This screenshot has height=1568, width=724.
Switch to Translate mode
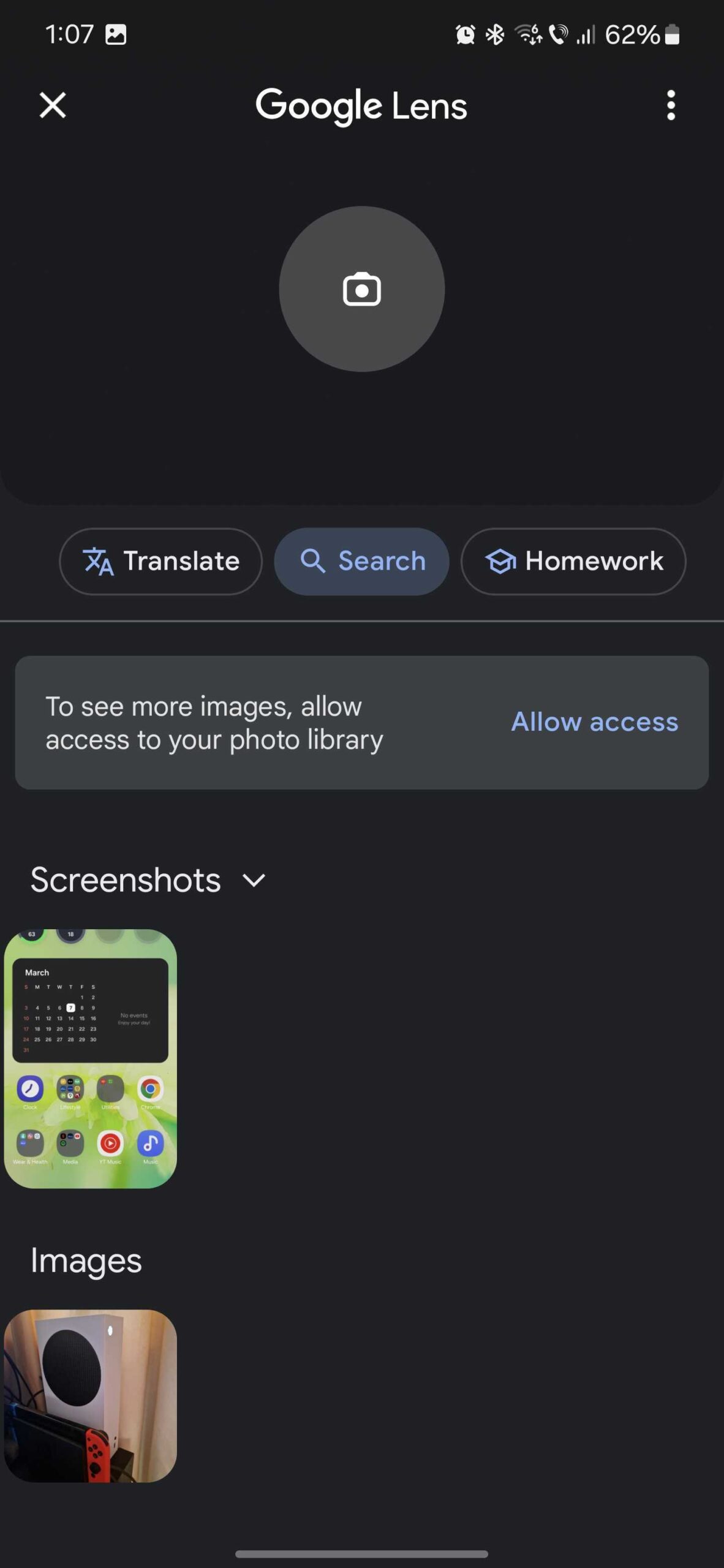click(161, 561)
